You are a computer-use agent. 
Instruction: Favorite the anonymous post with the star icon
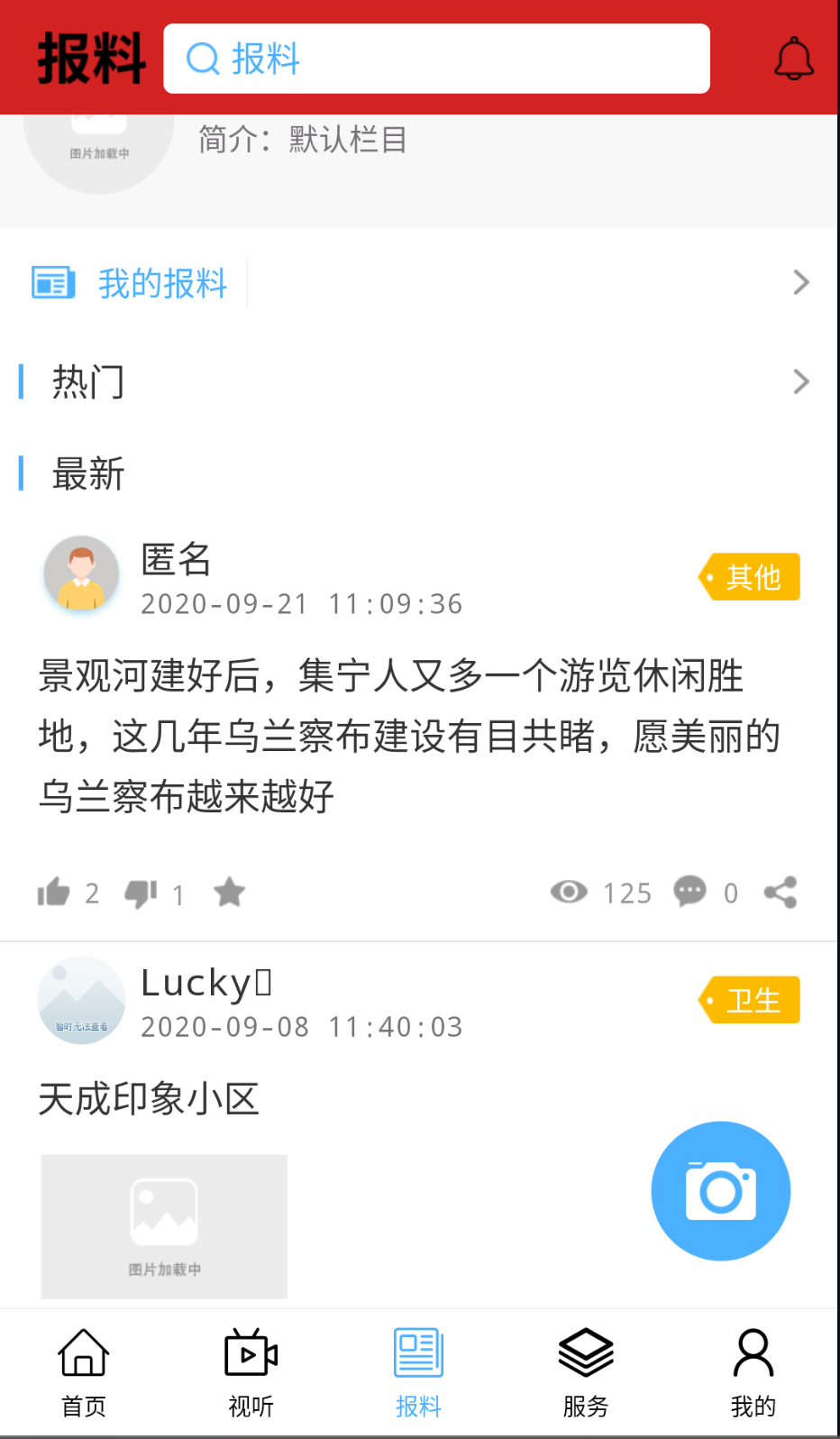point(229,892)
